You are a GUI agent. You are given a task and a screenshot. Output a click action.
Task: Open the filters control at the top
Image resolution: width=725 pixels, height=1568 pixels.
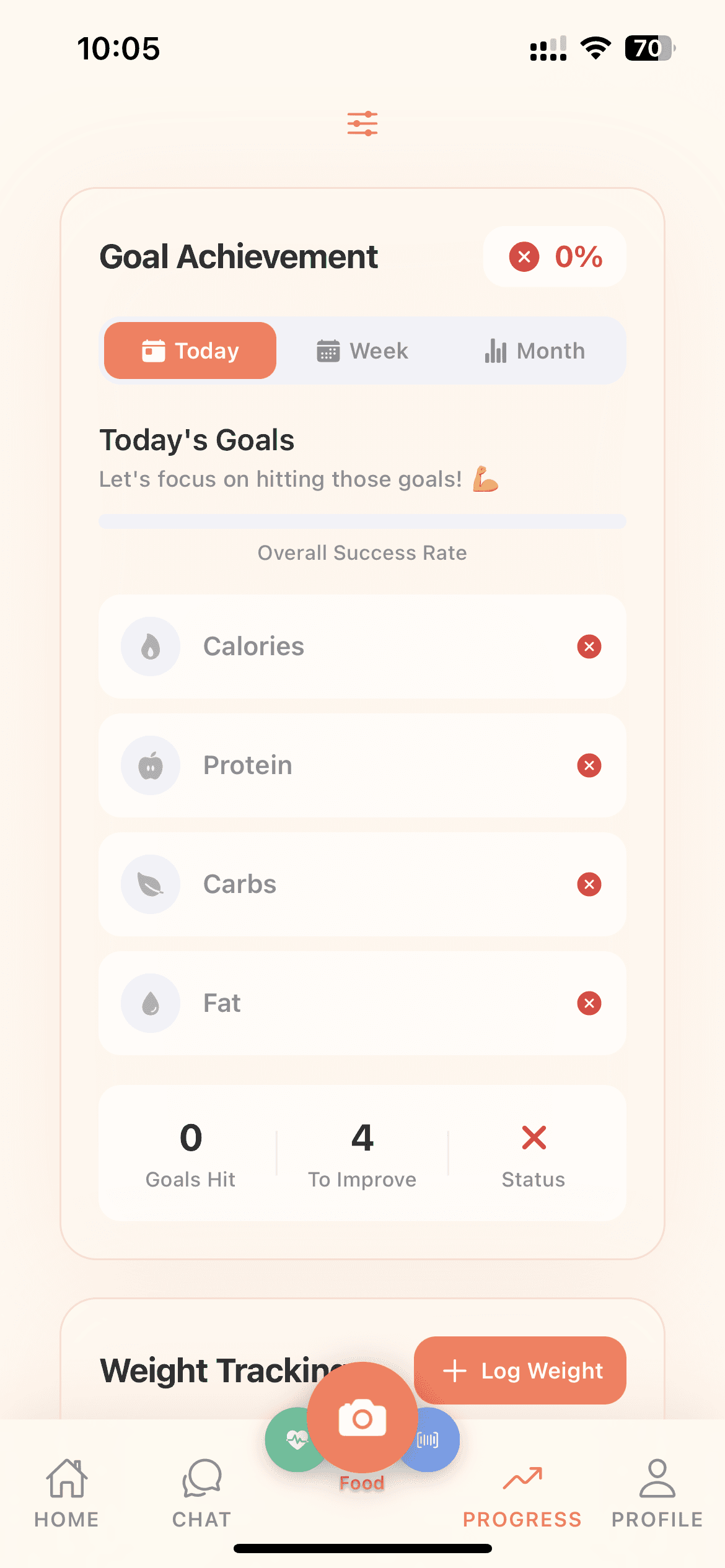(362, 123)
